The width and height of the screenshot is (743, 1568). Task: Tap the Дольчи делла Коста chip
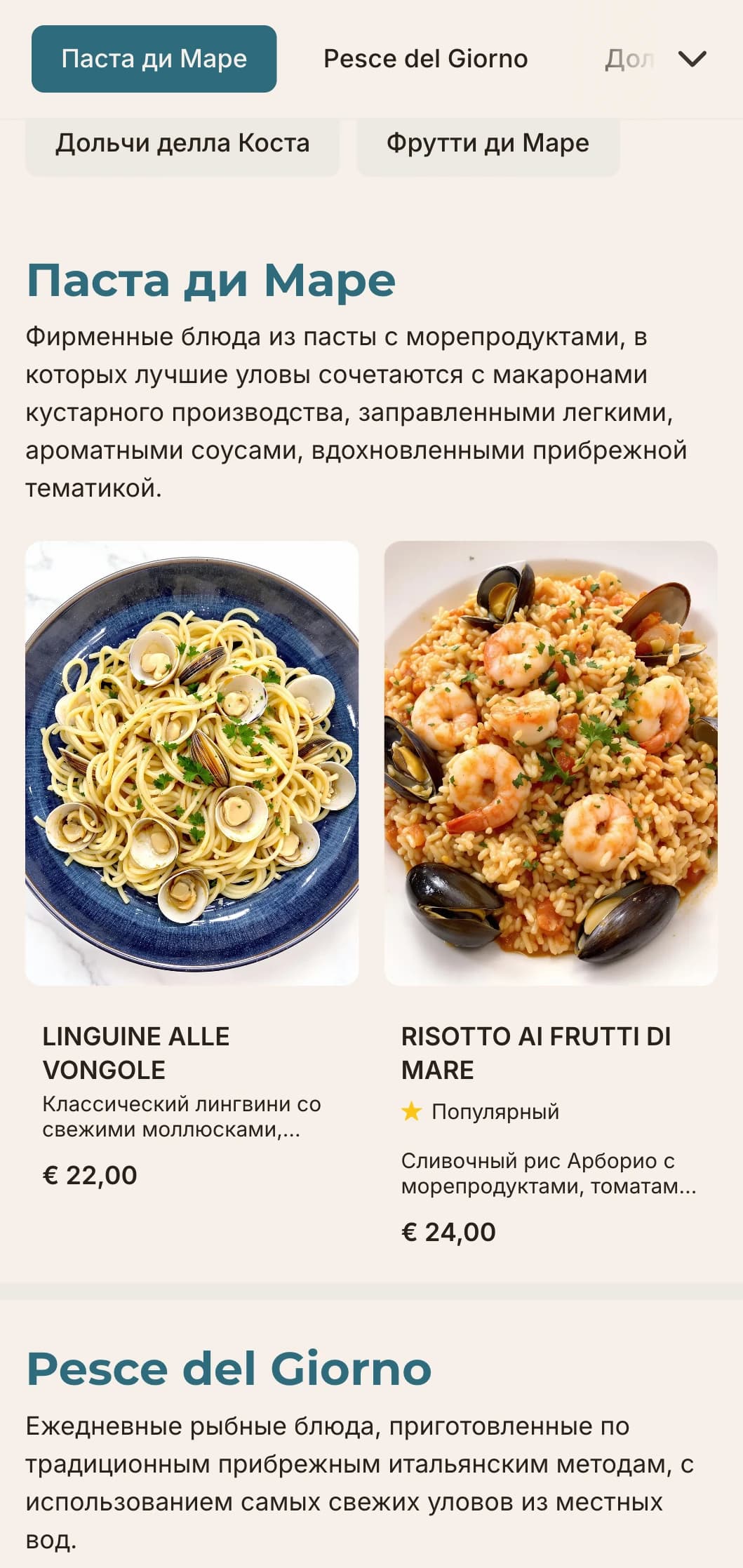[x=182, y=144]
